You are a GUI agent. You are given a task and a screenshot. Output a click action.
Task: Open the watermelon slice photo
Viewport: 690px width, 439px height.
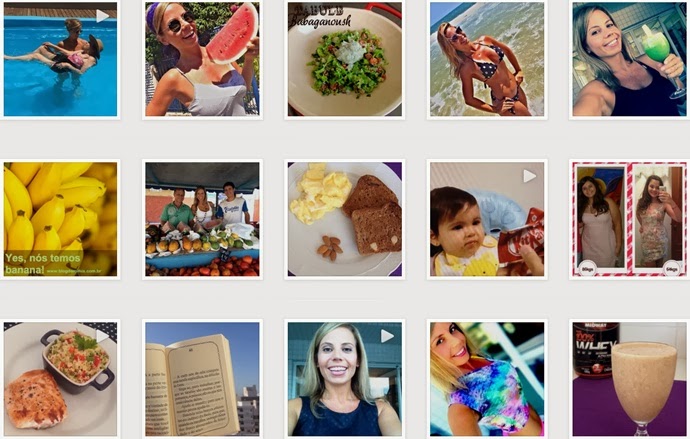click(x=202, y=59)
